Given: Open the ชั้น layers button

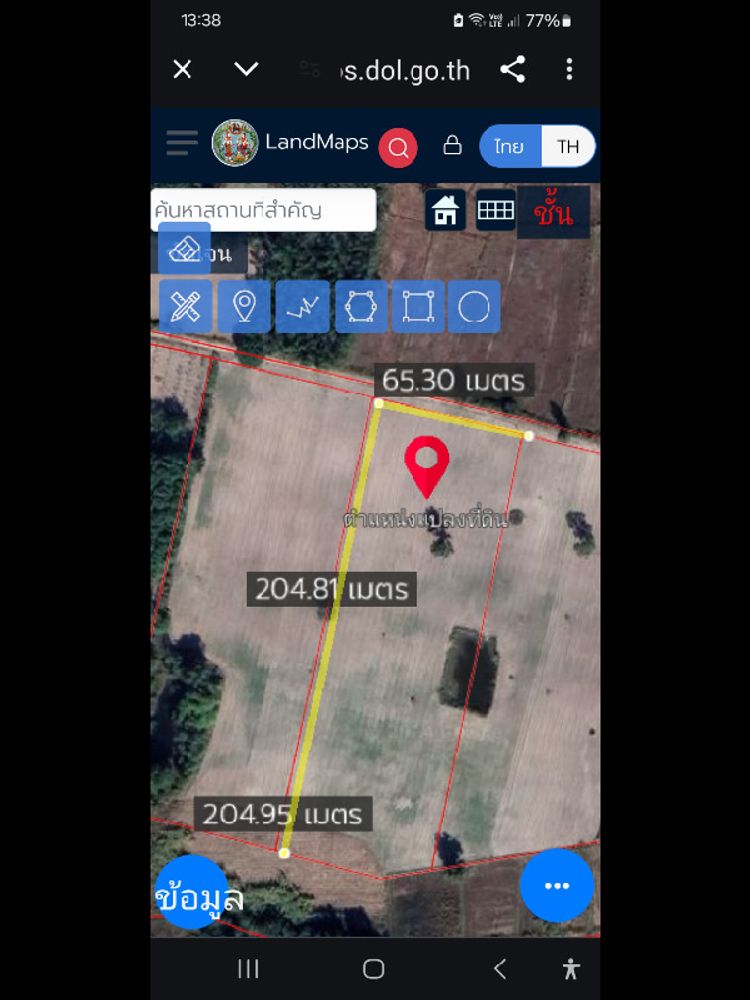Looking at the screenshot, I should pos(553,212).
